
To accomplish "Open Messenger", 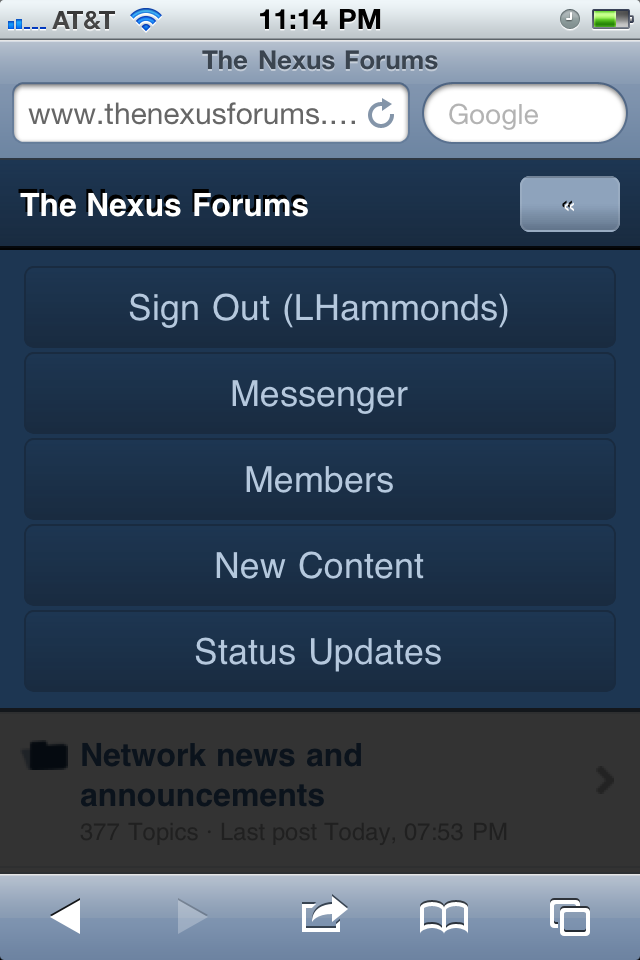I will coord(319,394).
